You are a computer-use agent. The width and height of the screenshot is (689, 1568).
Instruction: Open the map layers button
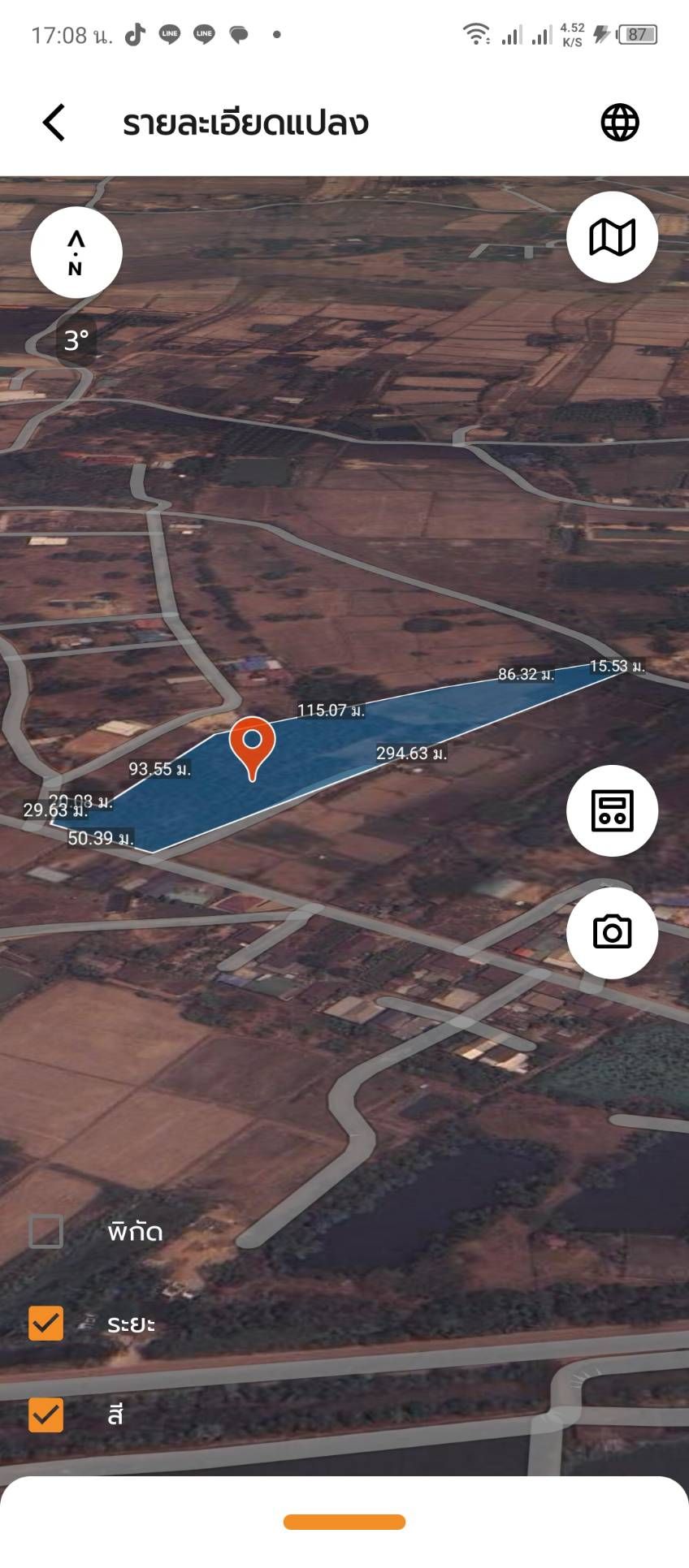click(612, 237)
